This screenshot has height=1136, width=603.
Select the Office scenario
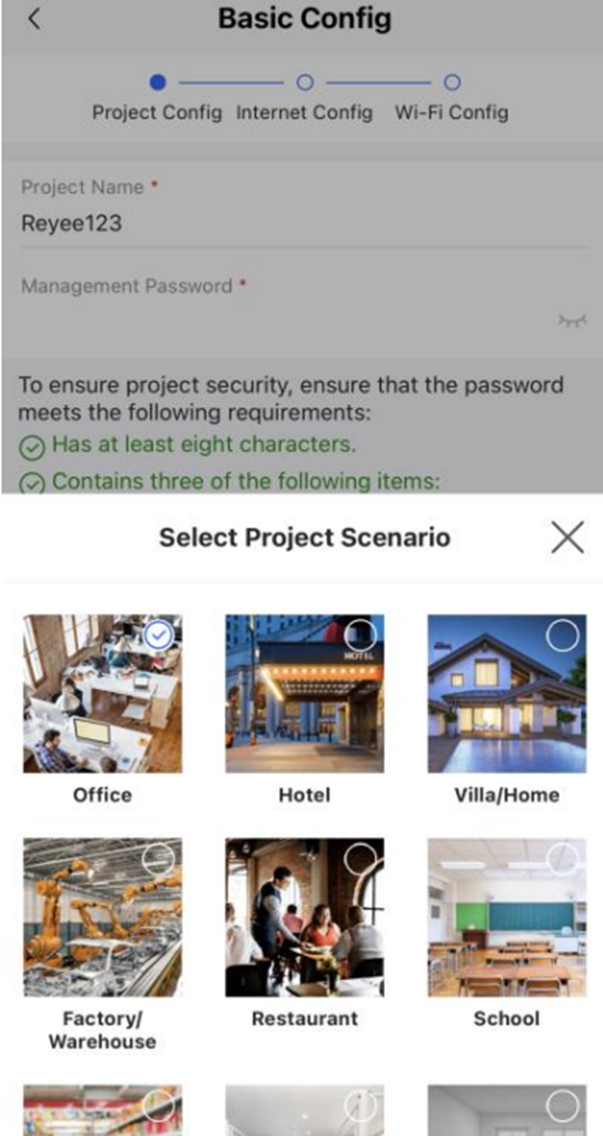click(x=103, y=694)
